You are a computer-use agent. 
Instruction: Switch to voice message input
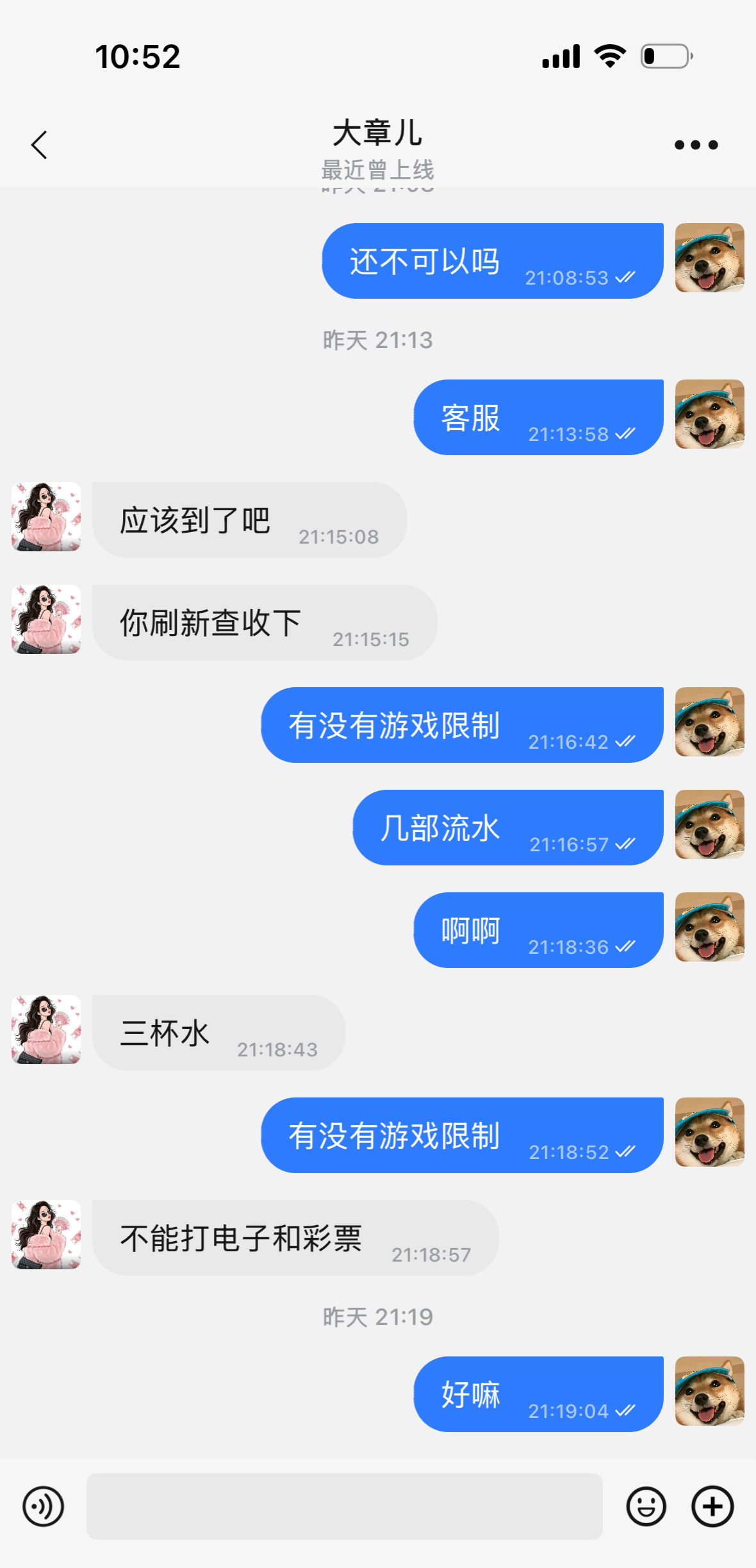(x=43, y=1506)
